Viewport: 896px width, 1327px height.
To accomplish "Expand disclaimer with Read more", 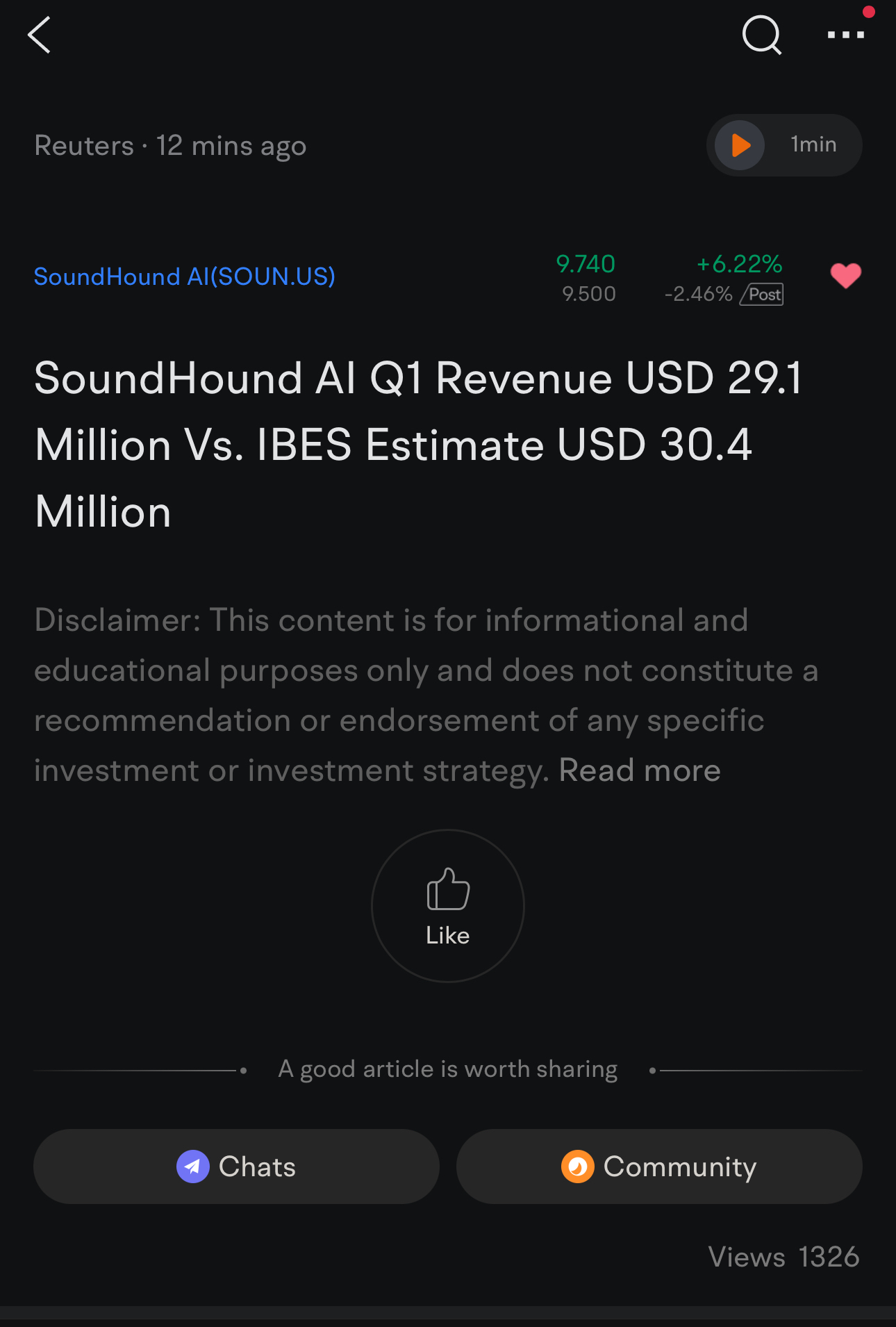I will click(640, 770).
